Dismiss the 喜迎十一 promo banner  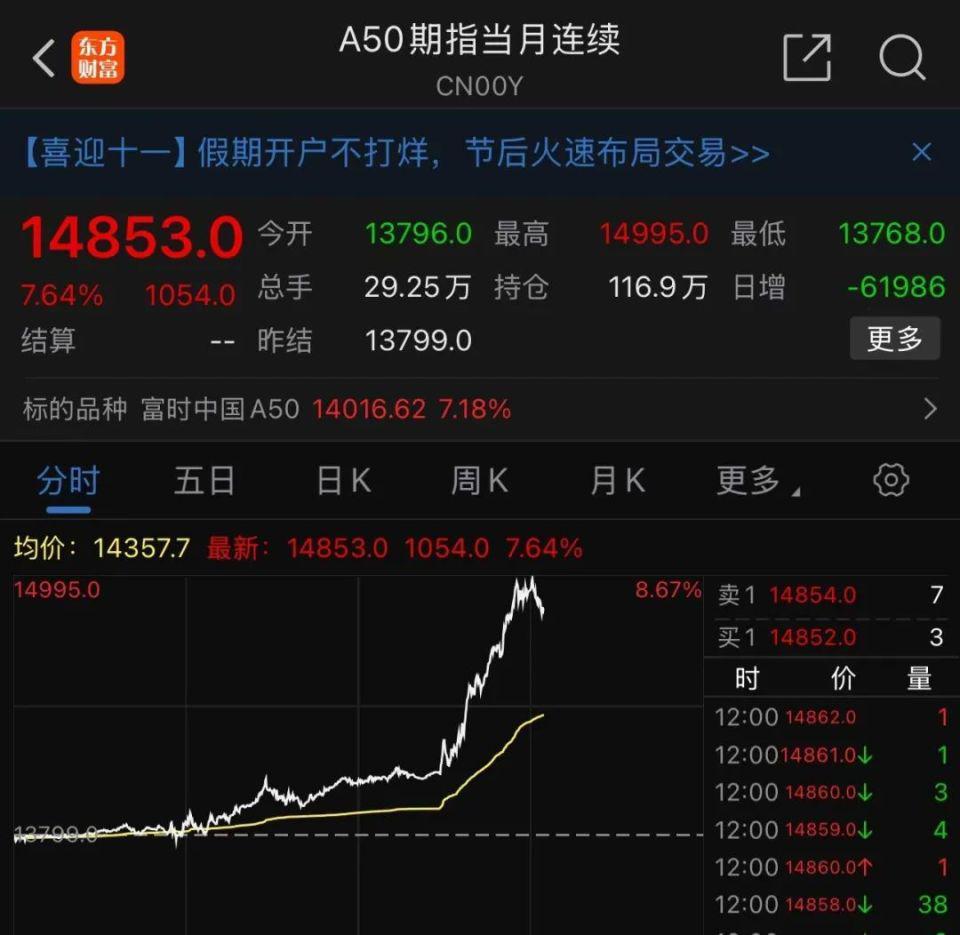coord(921,152)
